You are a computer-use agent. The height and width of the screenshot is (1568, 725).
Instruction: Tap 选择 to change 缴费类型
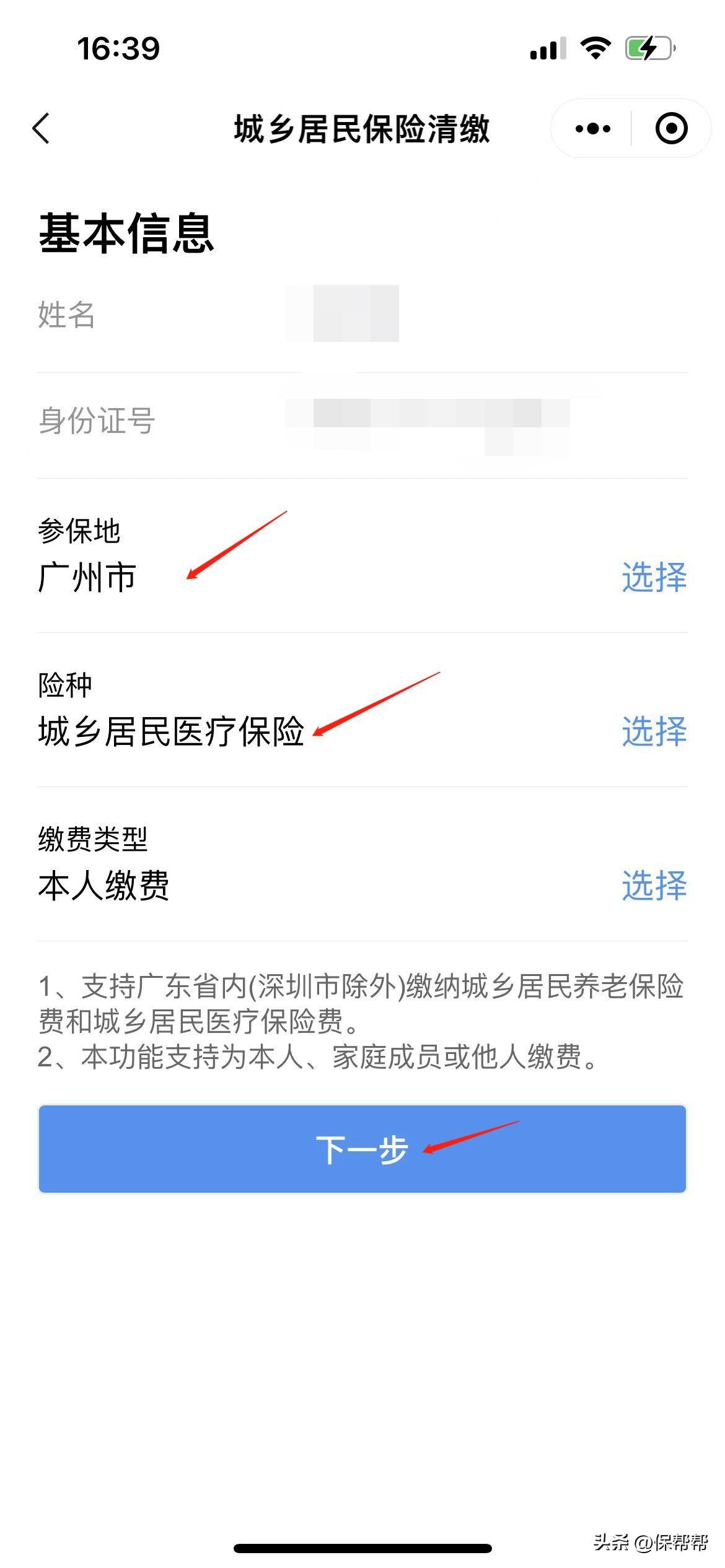(654, 886)
